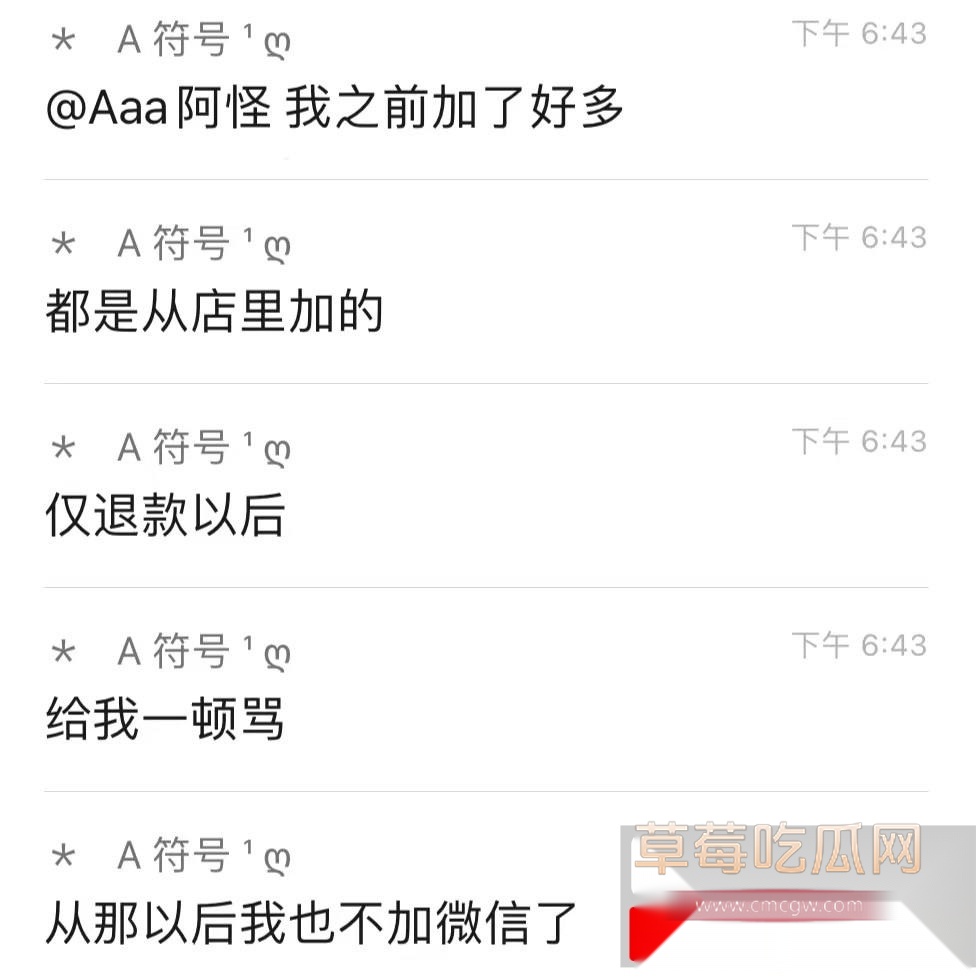Click the timestamp beside '仅退款以后' message
Image resolution: width=977 pixels, height=980 pixels.
[862, 440]
